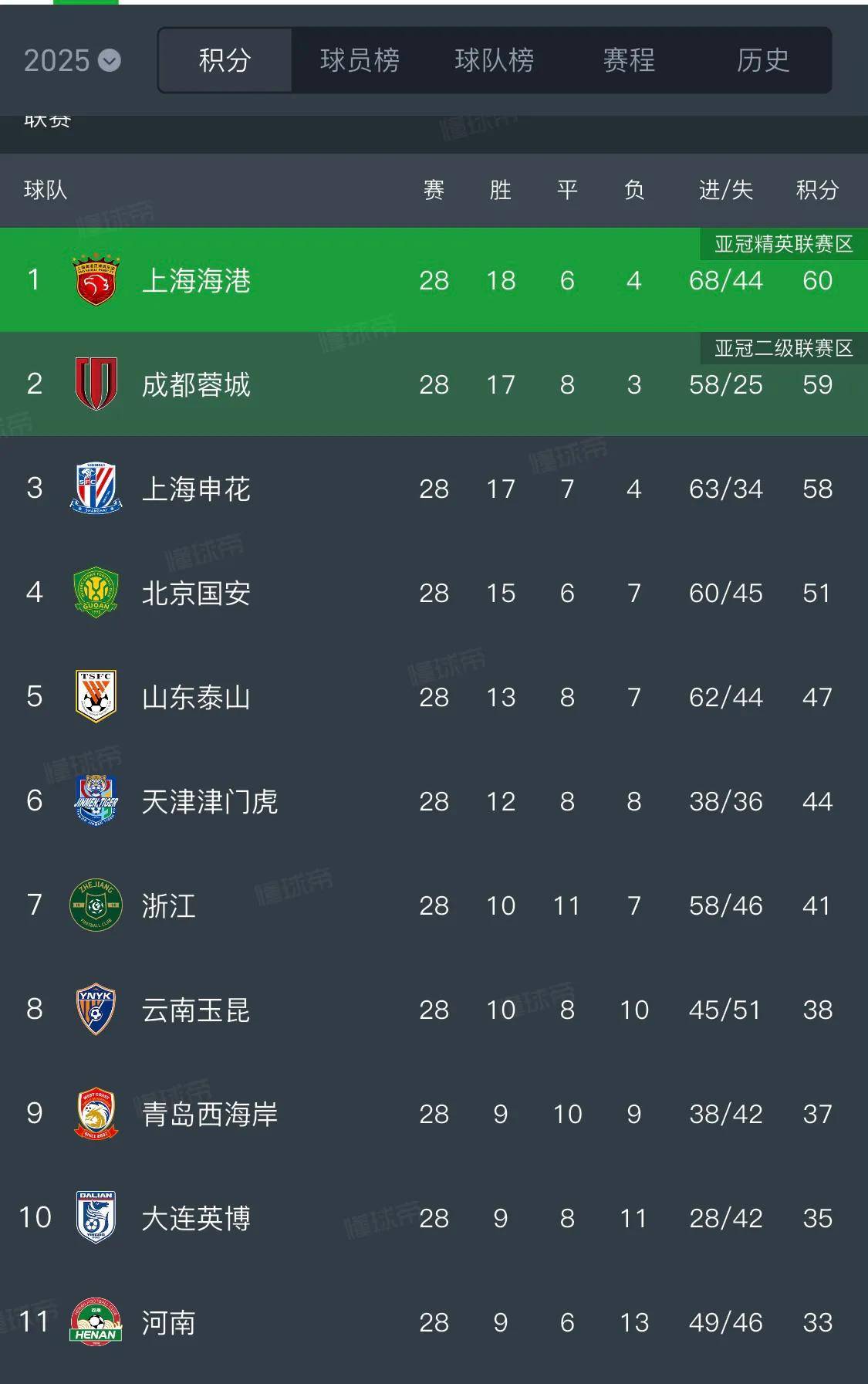Image resolution: width=868 pixels, height=1384 pixels.
Task: Open 天津津门虎 team page
Action: pyautogui.click(x=209, y=801)
